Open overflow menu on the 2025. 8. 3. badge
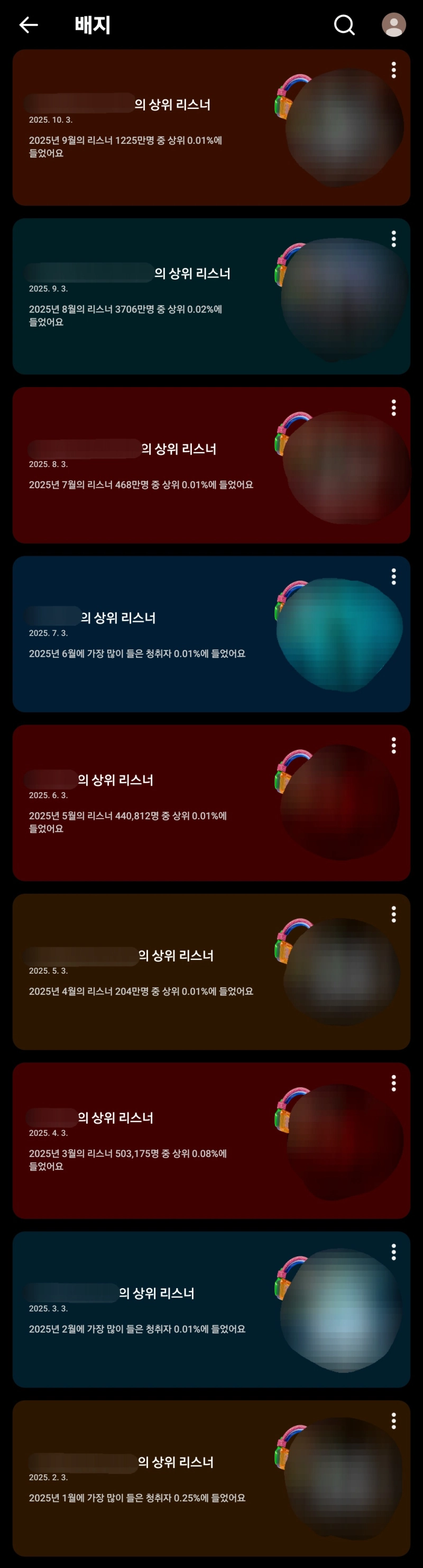The width and height of the screenshot is (423, 1568). point(393,408)
